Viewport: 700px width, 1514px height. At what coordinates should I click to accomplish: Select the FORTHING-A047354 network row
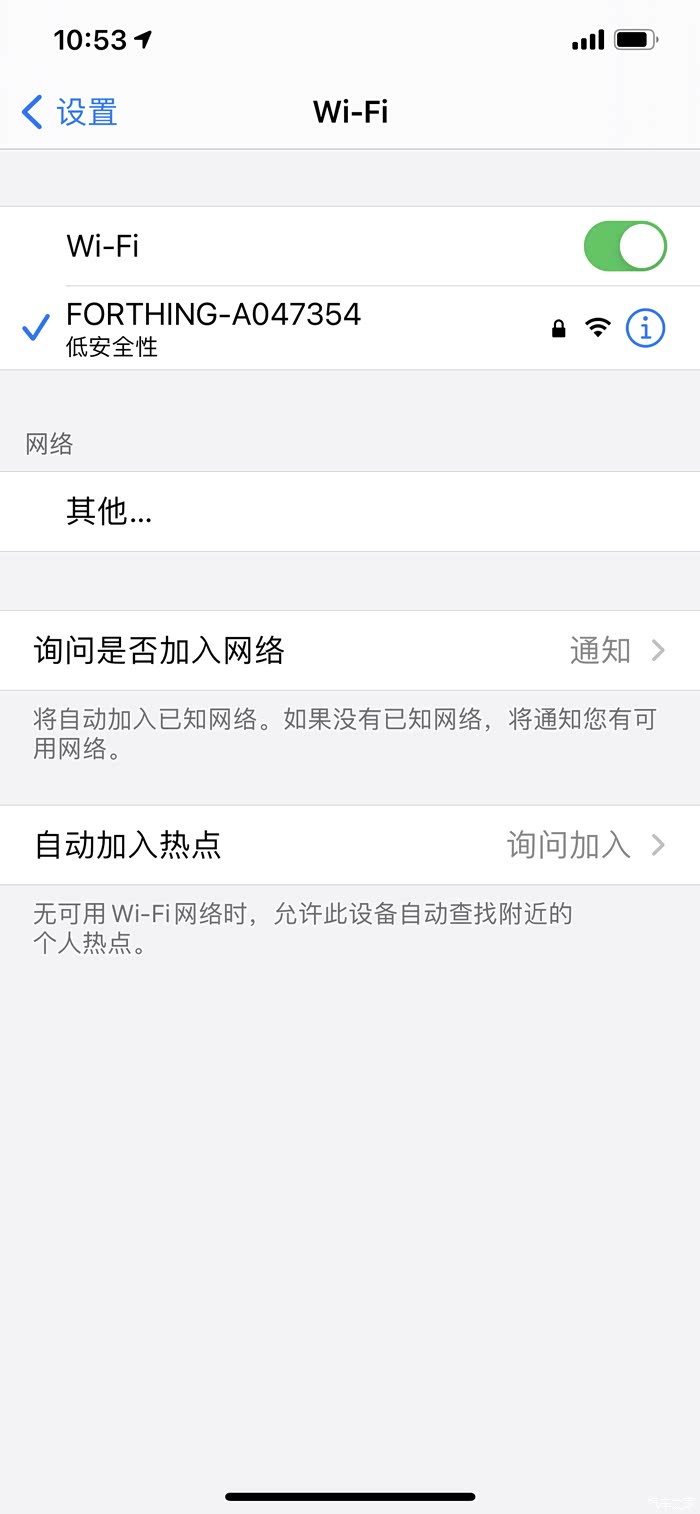(350, 328)
